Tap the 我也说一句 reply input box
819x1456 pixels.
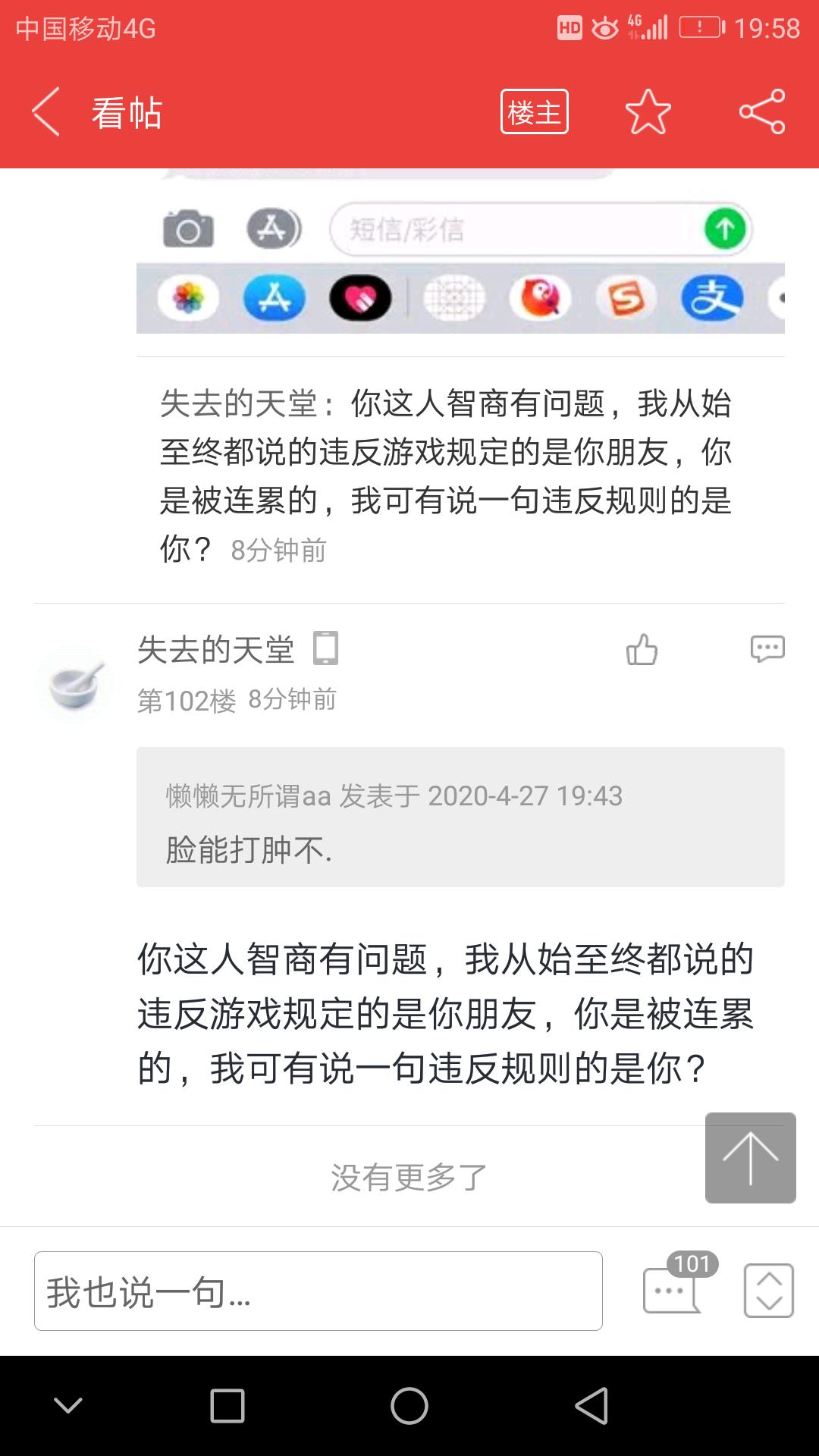click(318, 1291)
